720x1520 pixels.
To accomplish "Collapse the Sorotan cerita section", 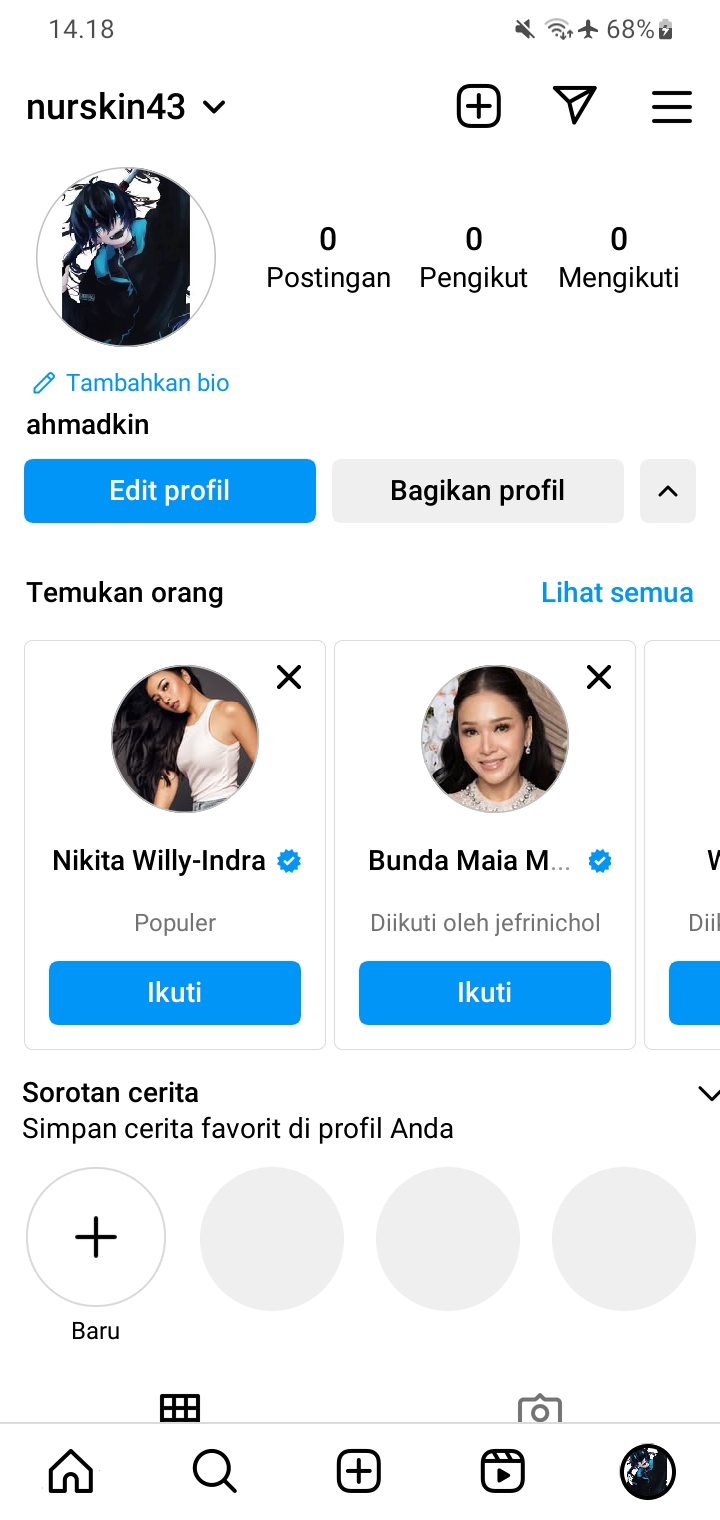I will coord(708,1093).
